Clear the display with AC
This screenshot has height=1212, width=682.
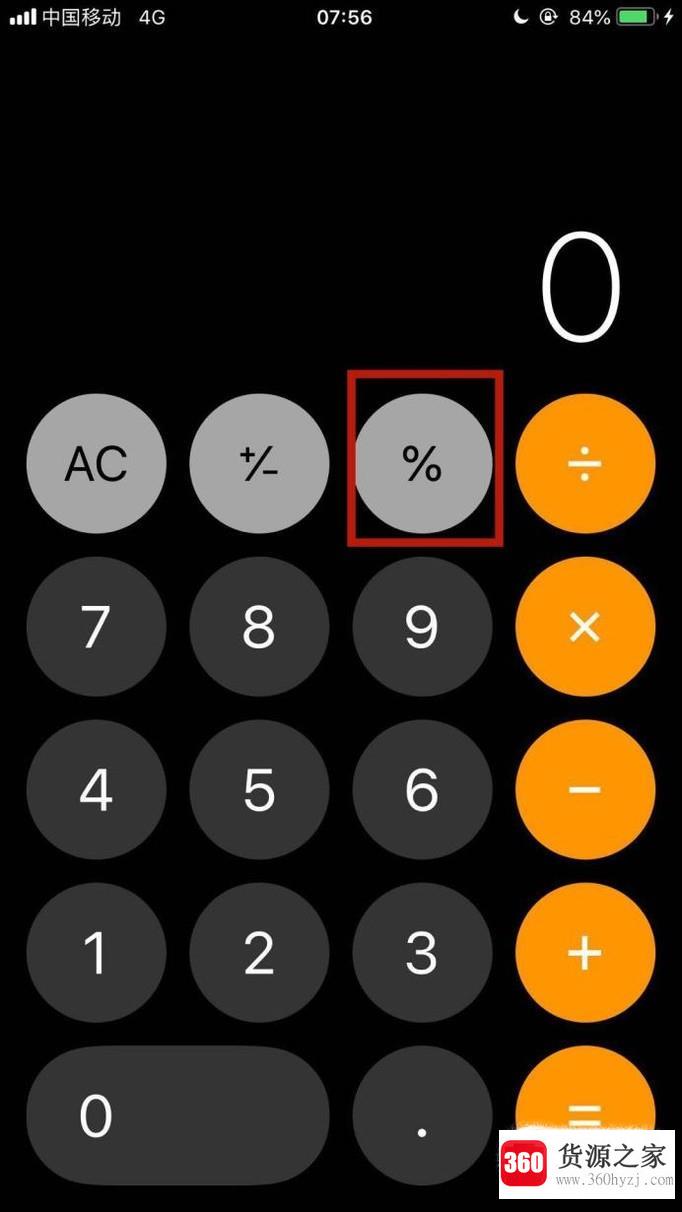pos(96,463)
